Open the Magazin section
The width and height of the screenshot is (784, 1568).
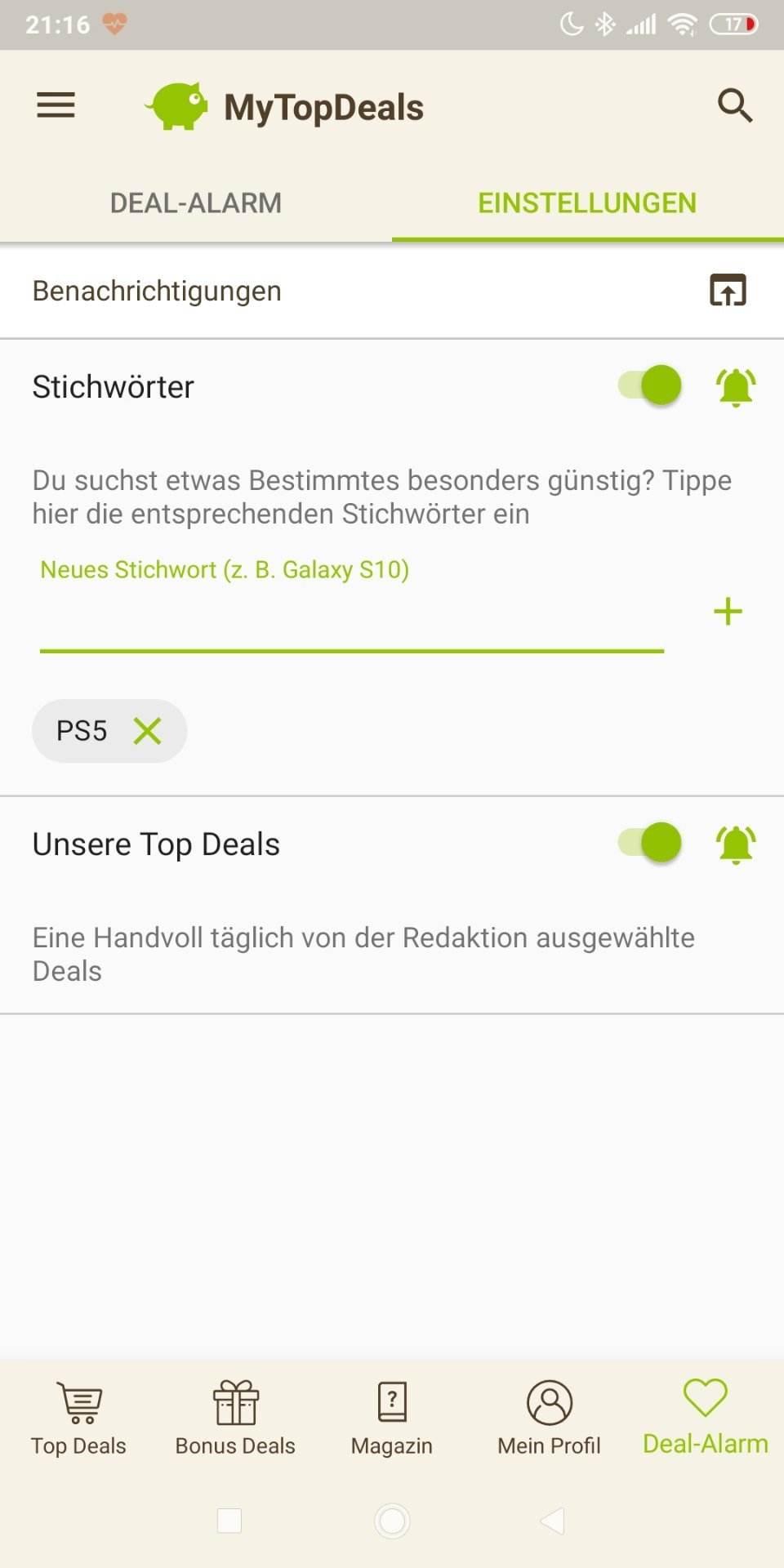[392, 1419]
